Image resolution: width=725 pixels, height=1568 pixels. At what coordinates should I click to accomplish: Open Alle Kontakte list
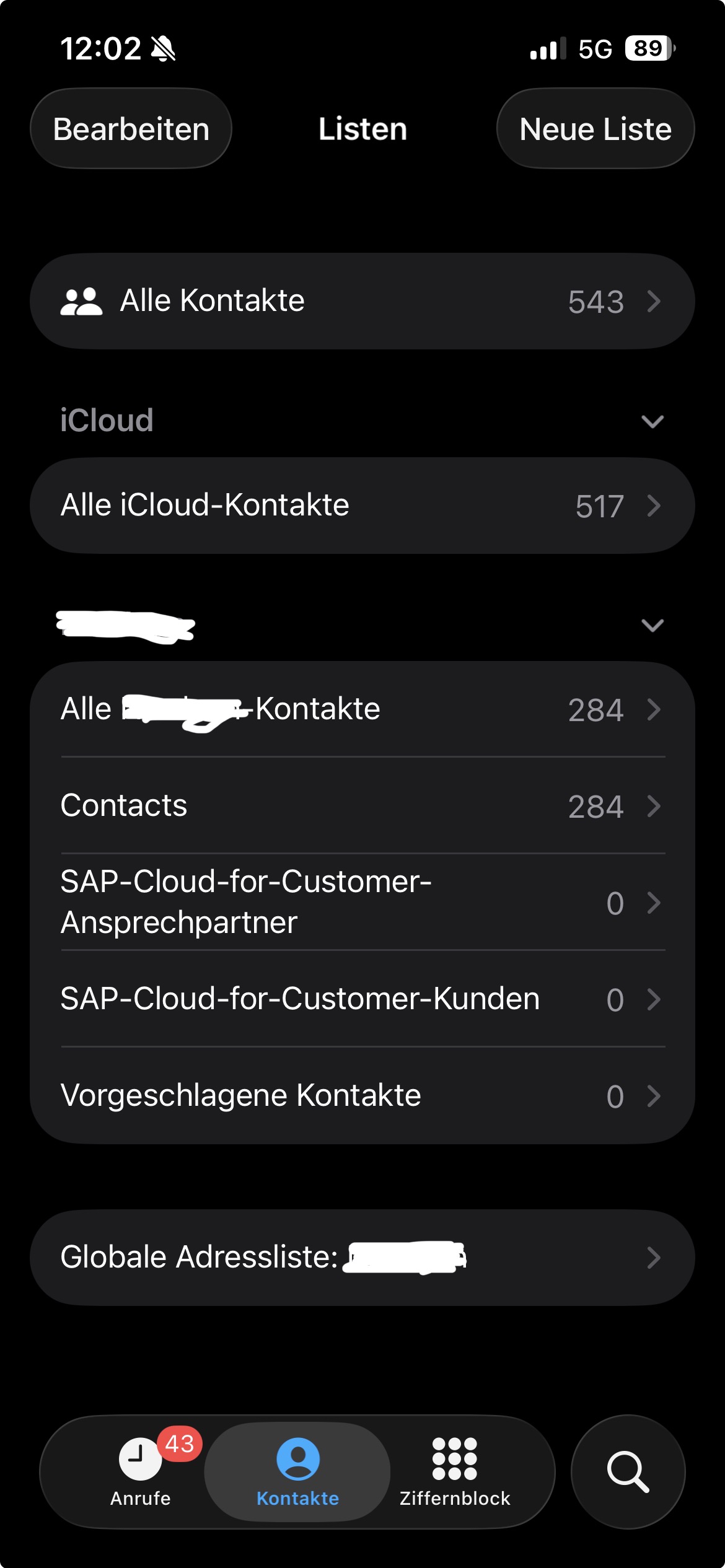362,301
